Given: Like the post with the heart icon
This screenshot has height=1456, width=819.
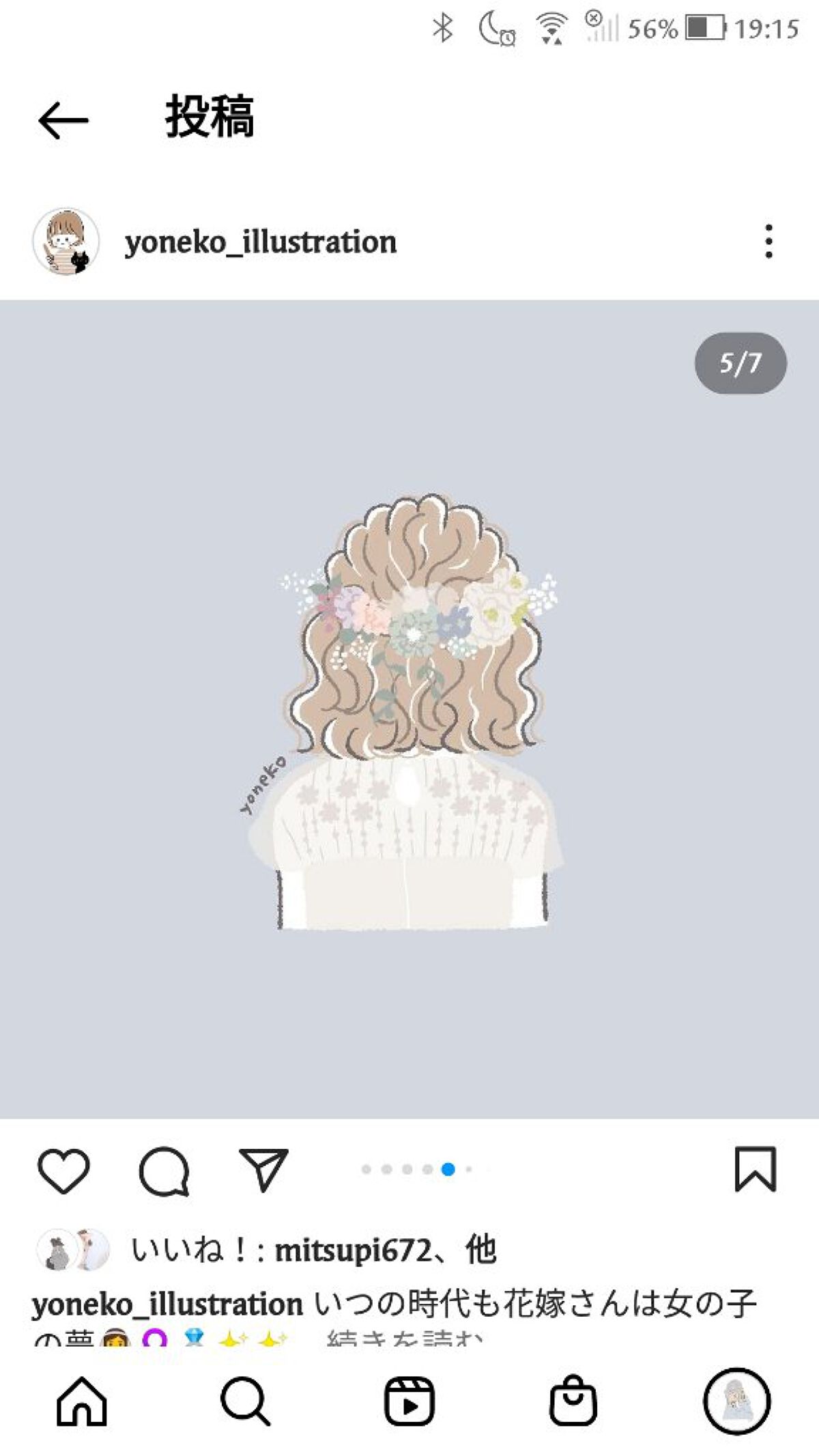Looking at the screenshot, I should [63, 1171].
